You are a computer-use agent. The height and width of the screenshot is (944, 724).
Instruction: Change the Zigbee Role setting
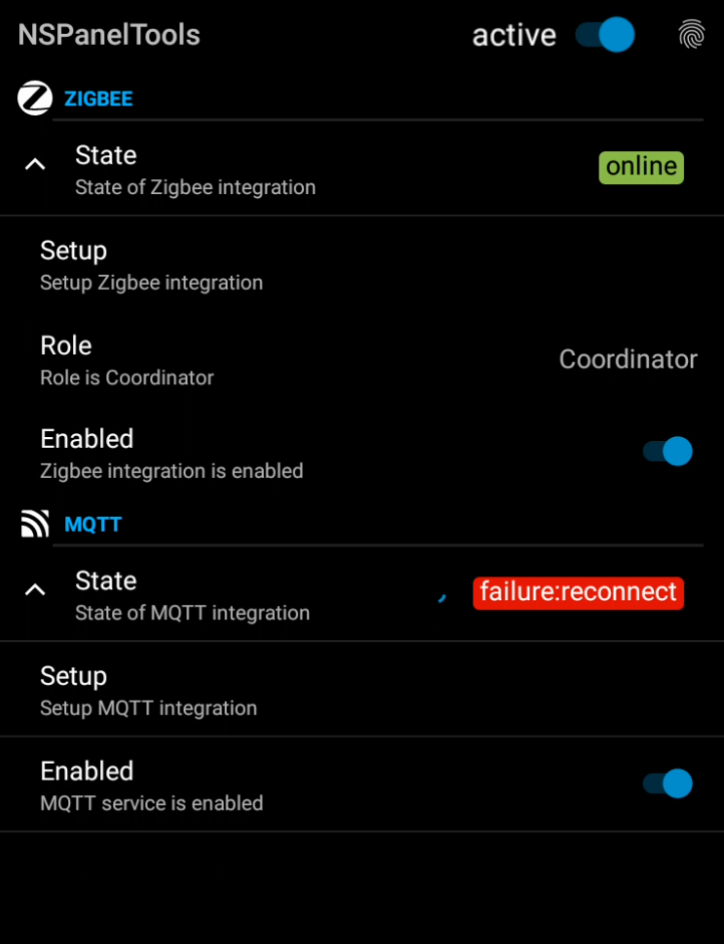[360, 359]
